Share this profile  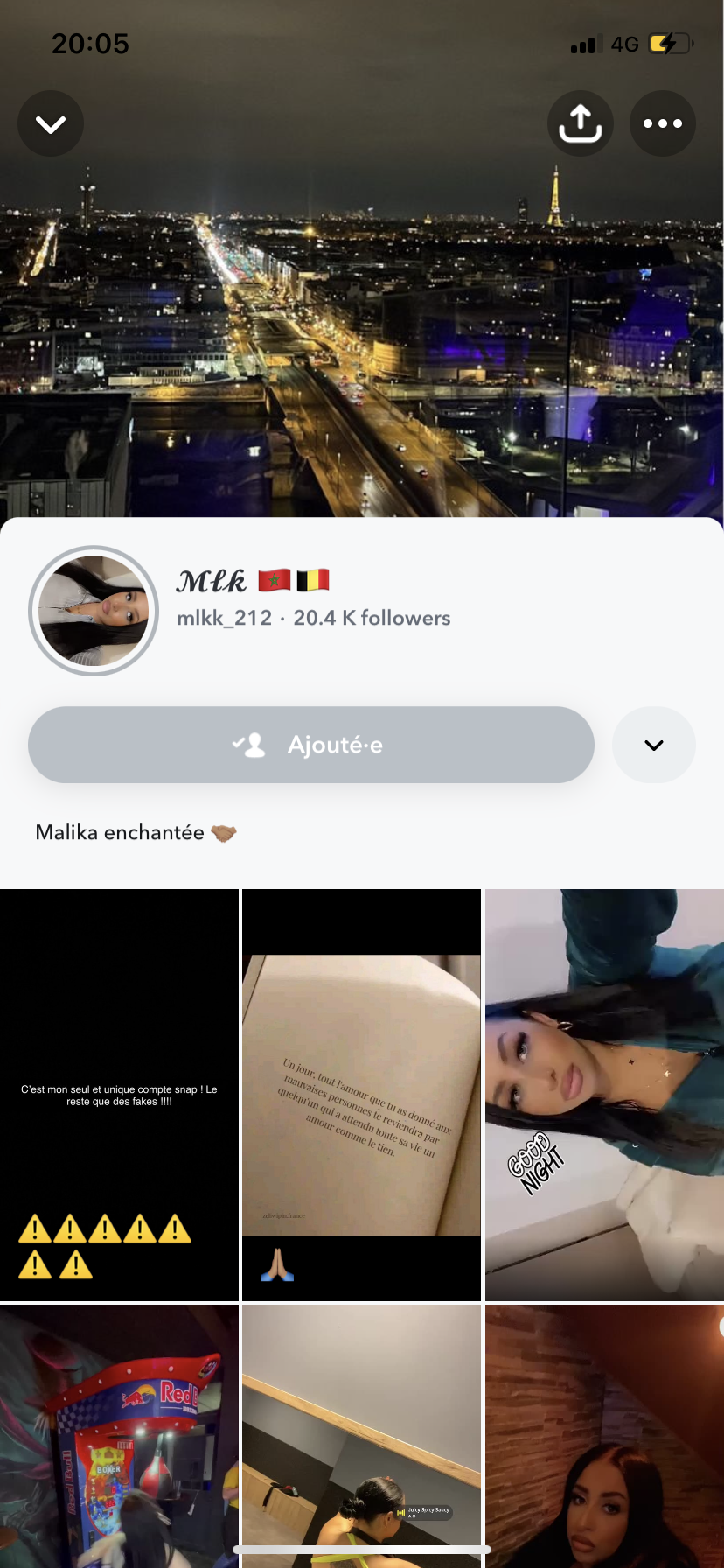click(x=581, y=124)
